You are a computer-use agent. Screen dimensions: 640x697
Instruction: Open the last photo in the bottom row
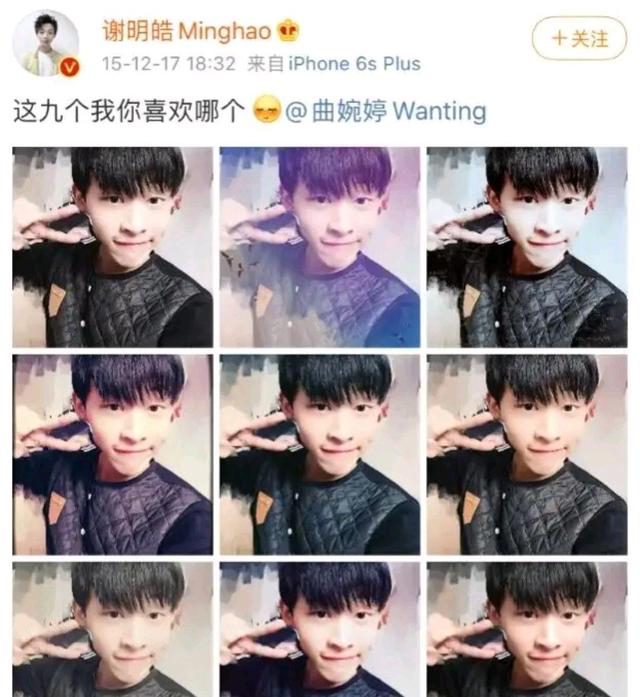click(x=527, y=629)
